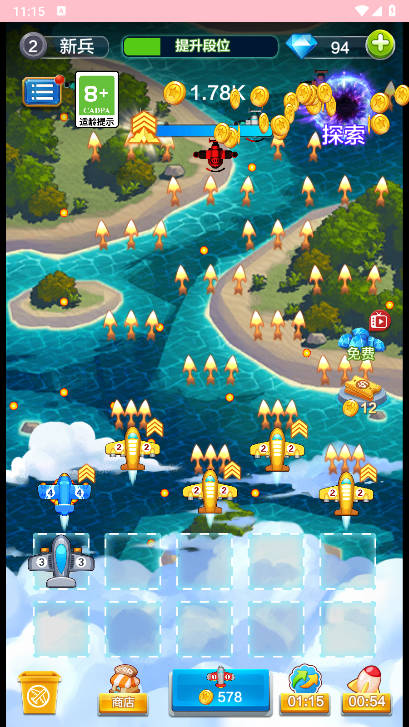Open the 提升段位 rank progress bar
The width and height of the screenshot is (409, 727).
(200, 46)
